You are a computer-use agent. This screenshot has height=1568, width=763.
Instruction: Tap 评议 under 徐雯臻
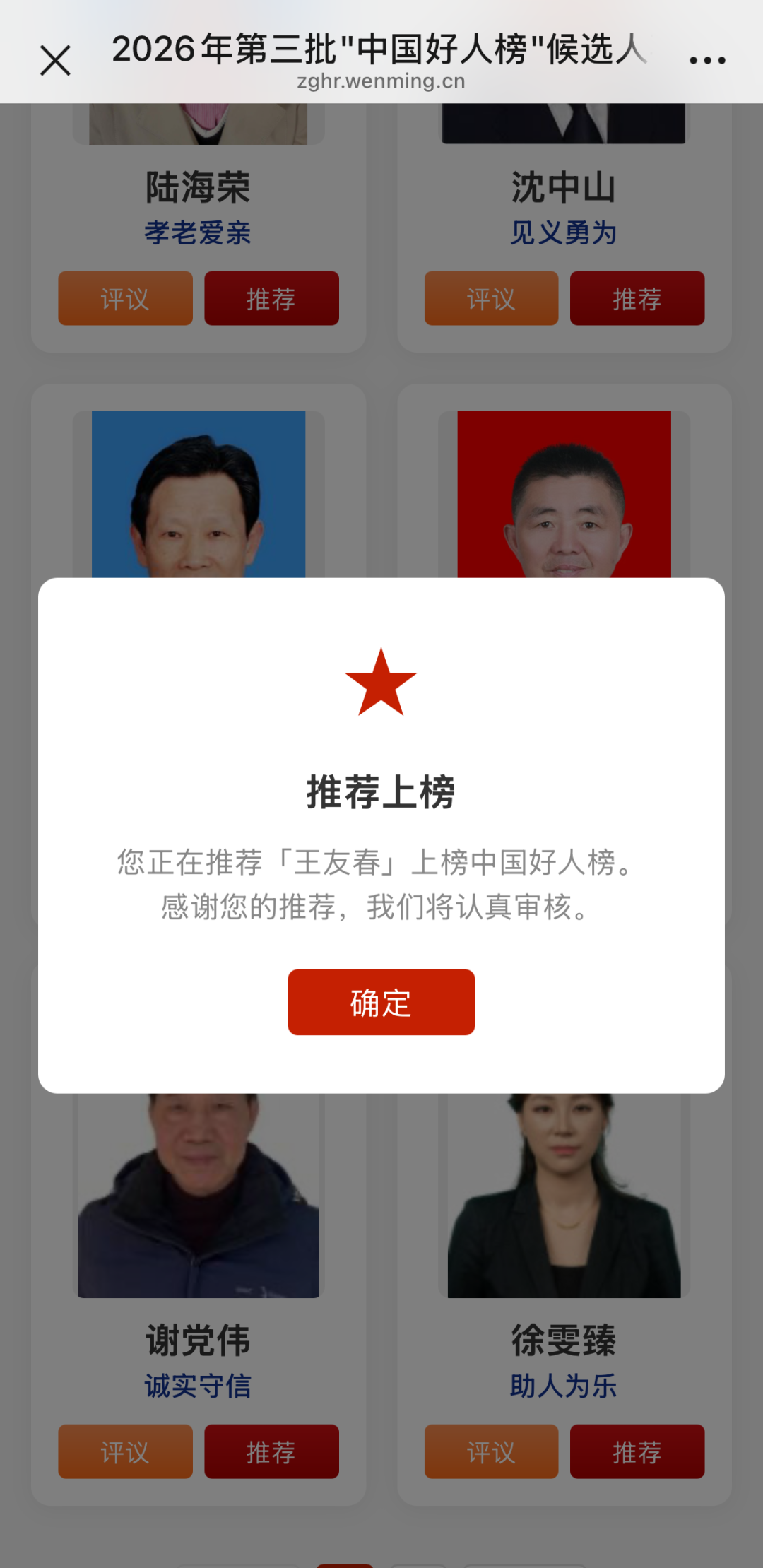click(x=491, y=1451)
